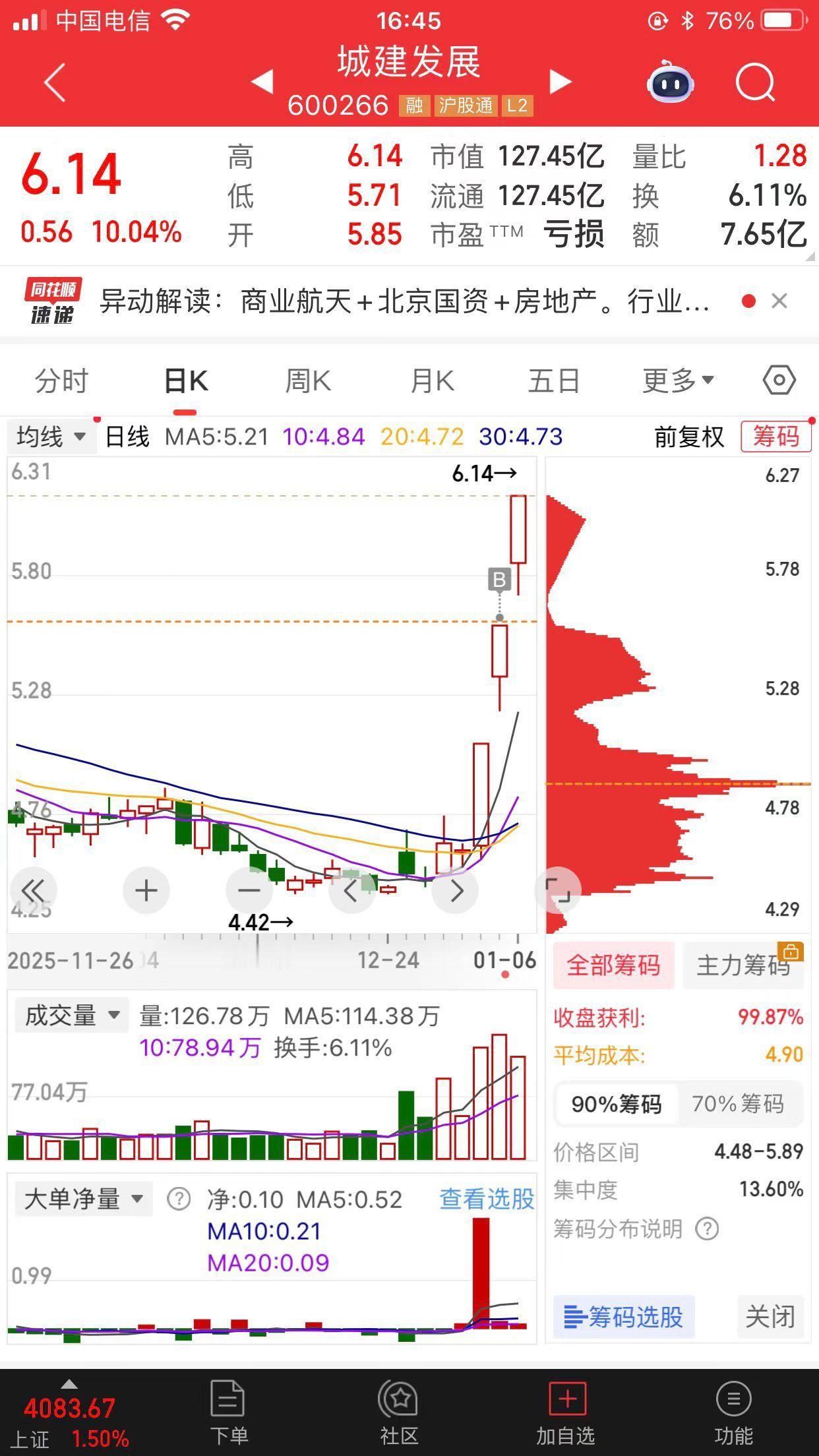Close the chip panel with 关闭

coord(770,1317)
